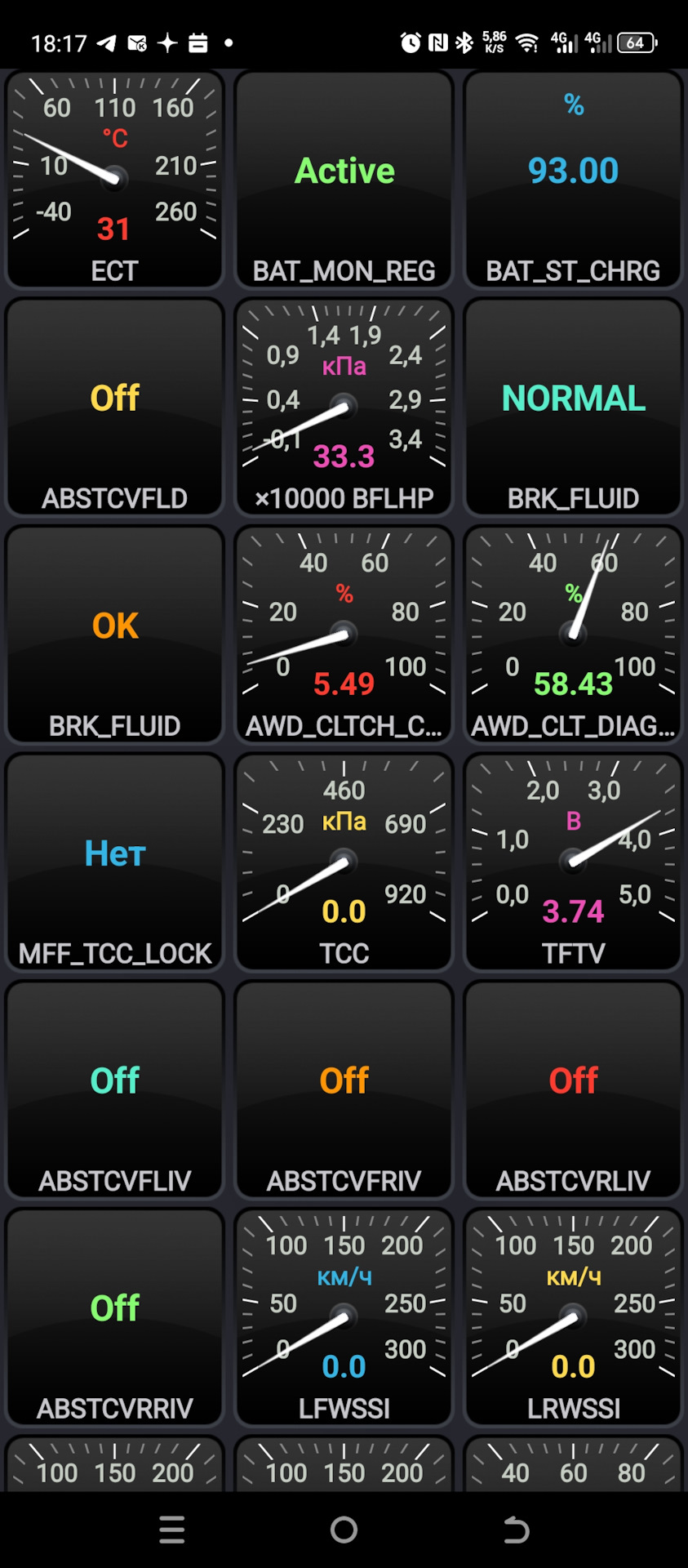Image resolution: width=688 pixels, height=1568 pixels.
Task: Open recent apps from the navigation bar
Action: 172,1530
